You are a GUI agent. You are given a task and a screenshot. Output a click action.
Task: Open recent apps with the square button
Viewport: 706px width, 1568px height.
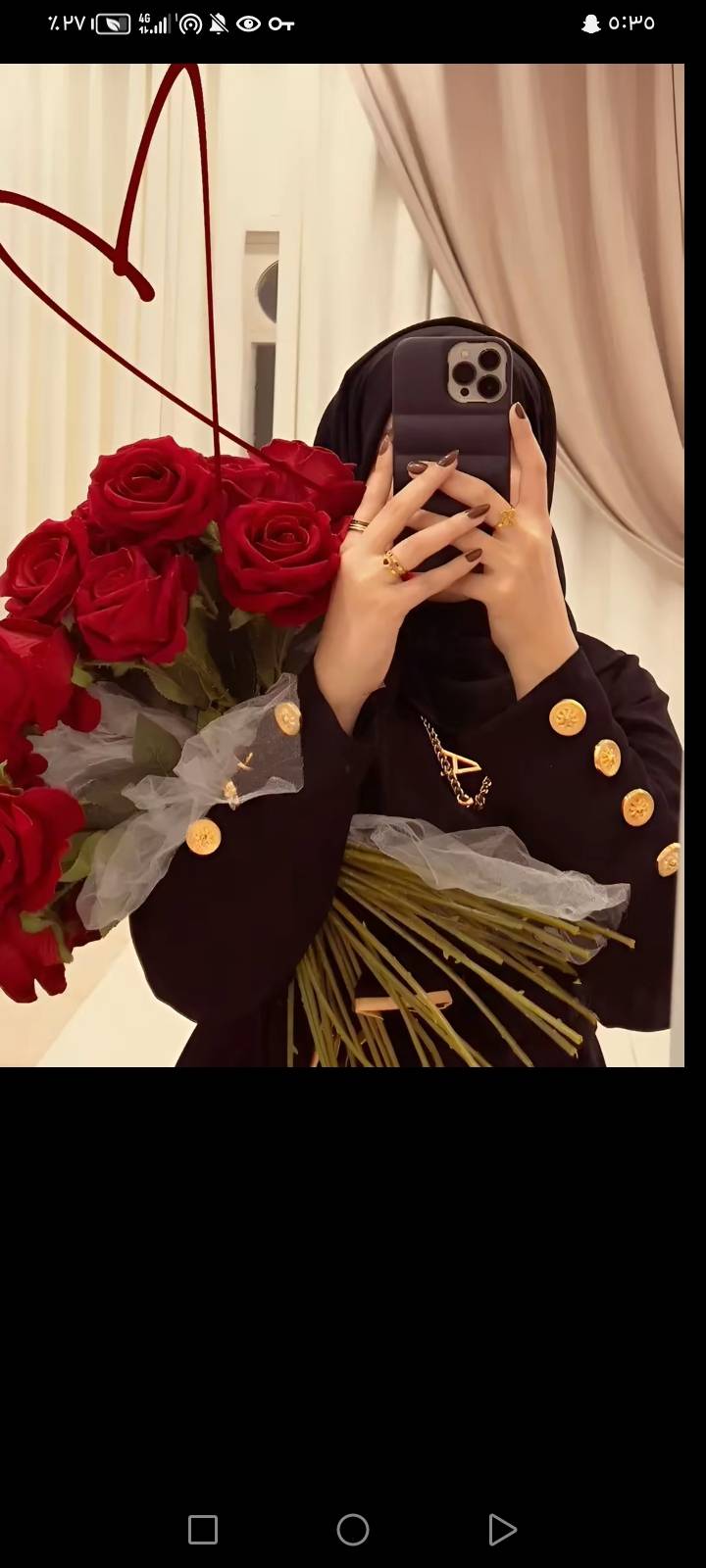point(203,1530)
